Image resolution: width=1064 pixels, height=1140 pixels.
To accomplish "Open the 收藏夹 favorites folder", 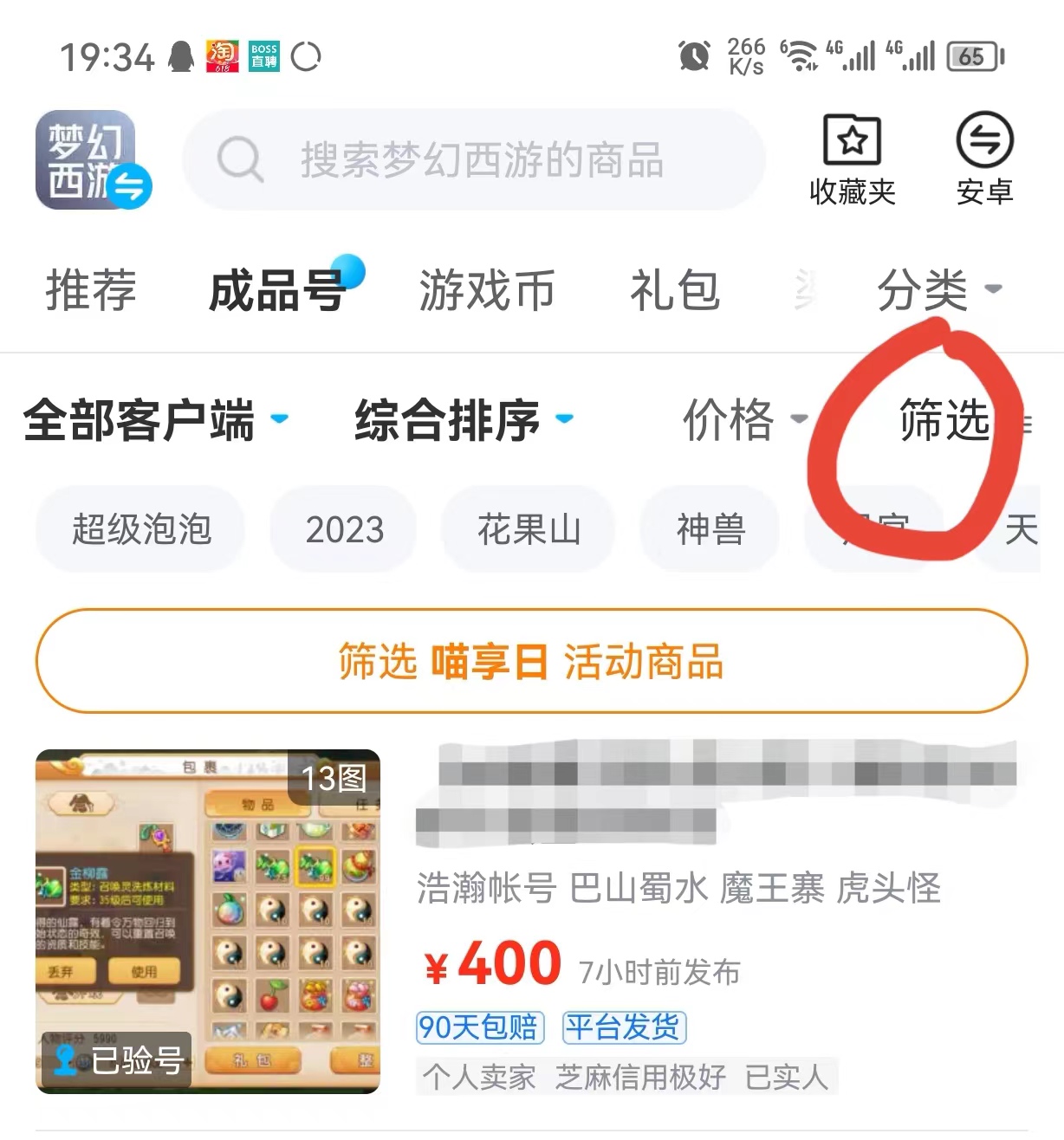I will click(852, 160).
